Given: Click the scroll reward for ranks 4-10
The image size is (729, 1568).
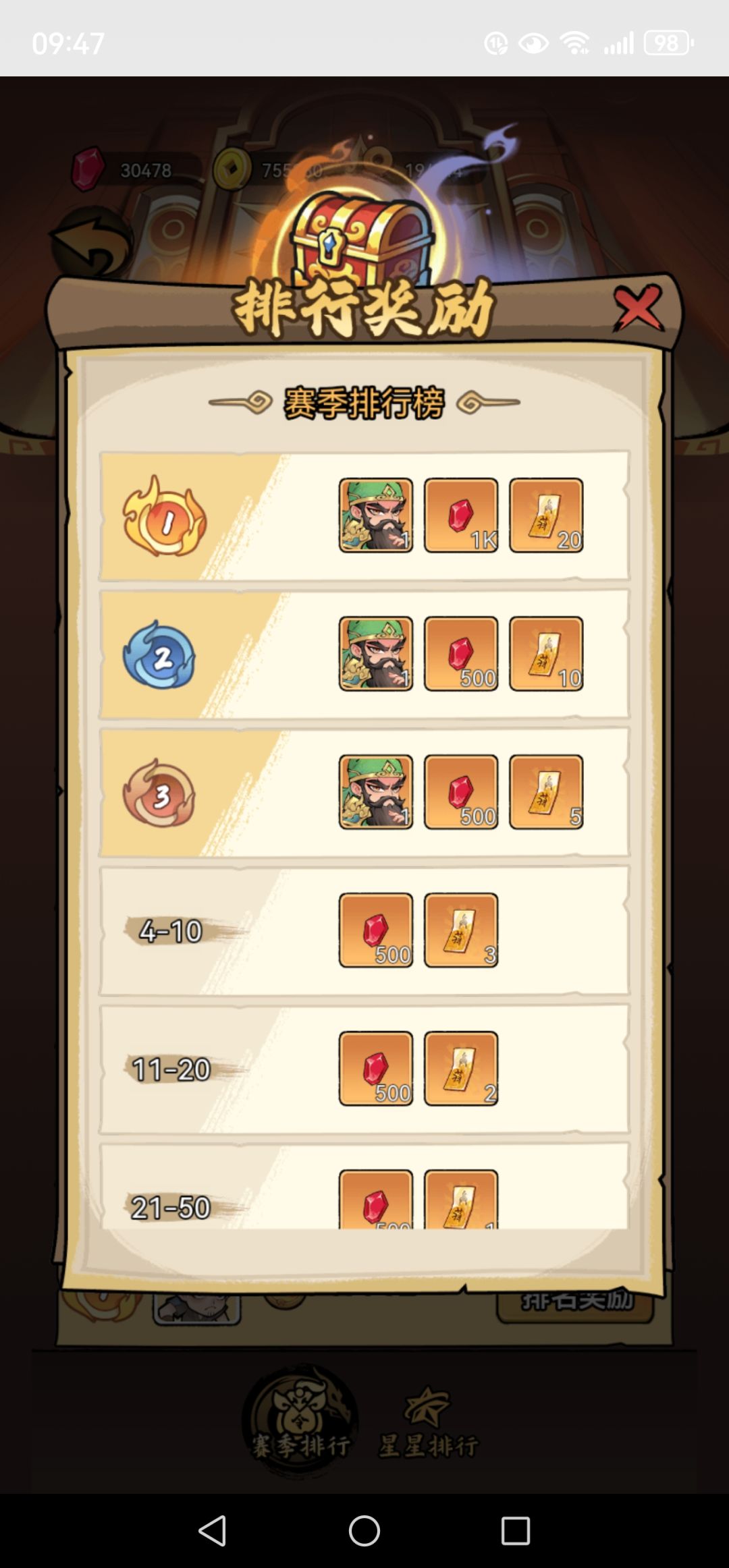Looking at the screenshot, I should click(460, 930).
